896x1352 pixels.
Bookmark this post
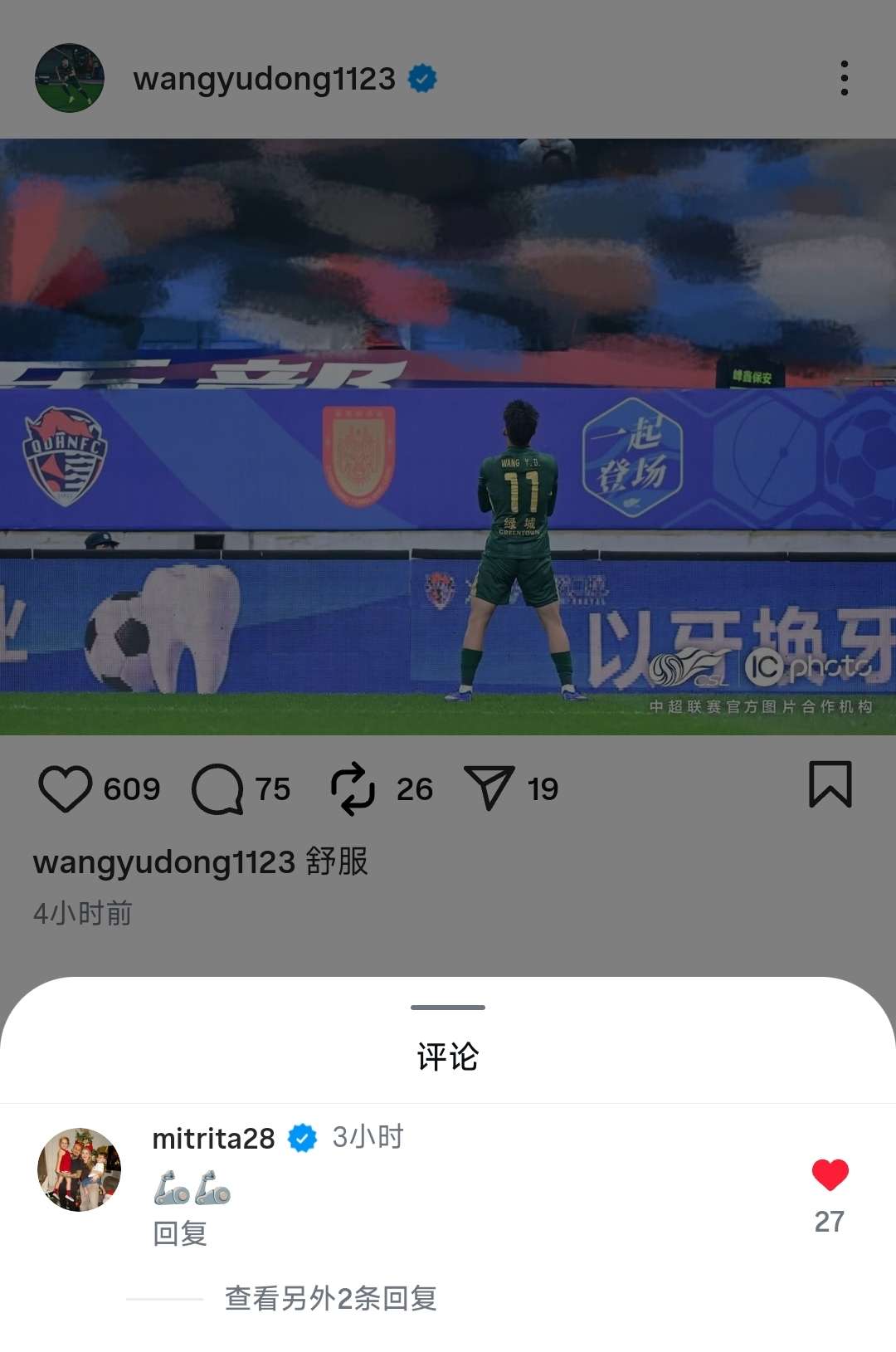[830, 784]
